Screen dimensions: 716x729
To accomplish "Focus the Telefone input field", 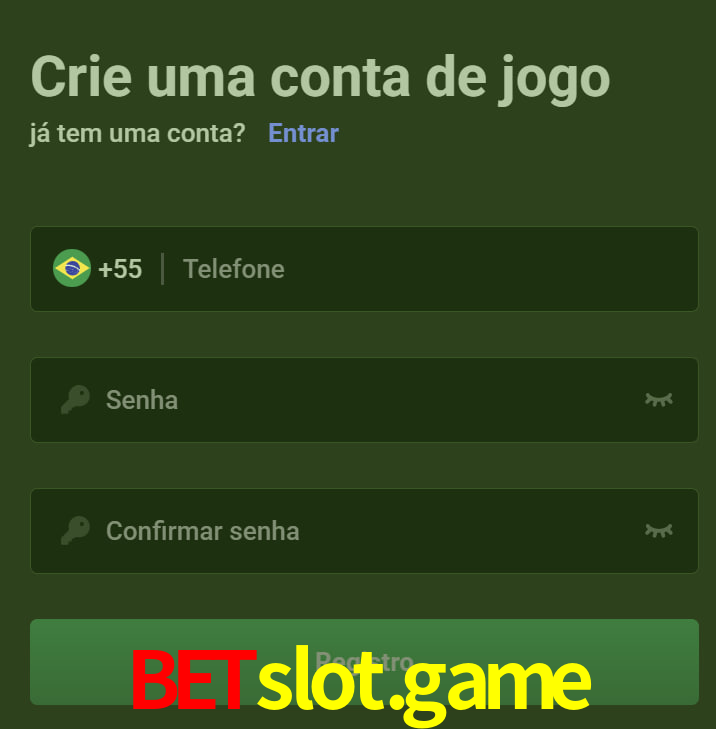I will click(x=420, y=269).
